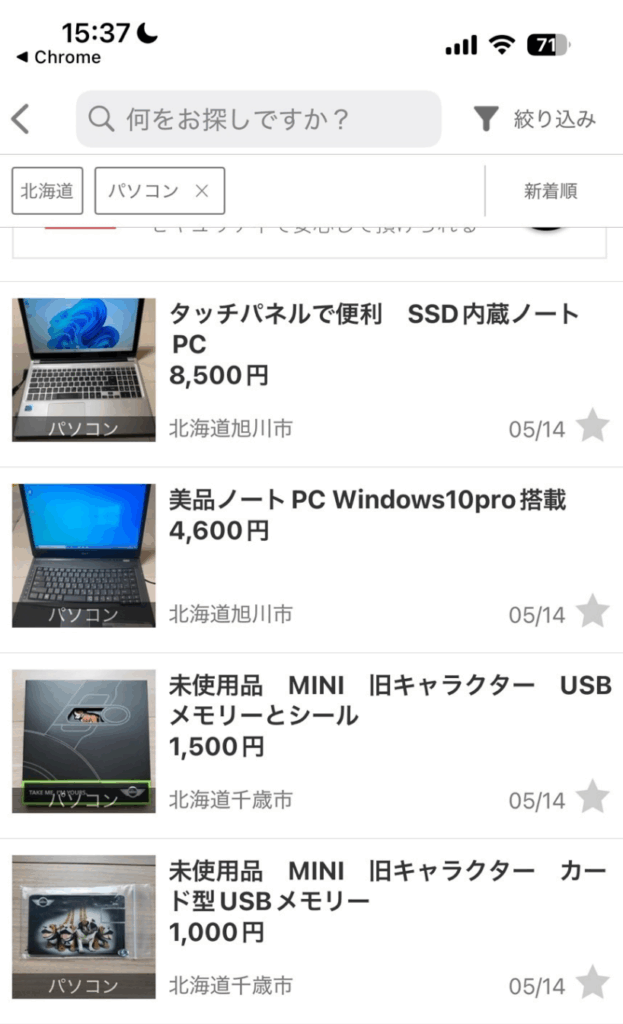The image size is (623, 1024).
Task: Open the MINI カード型USBメモリー listing
Action: (x=386, y=886)
